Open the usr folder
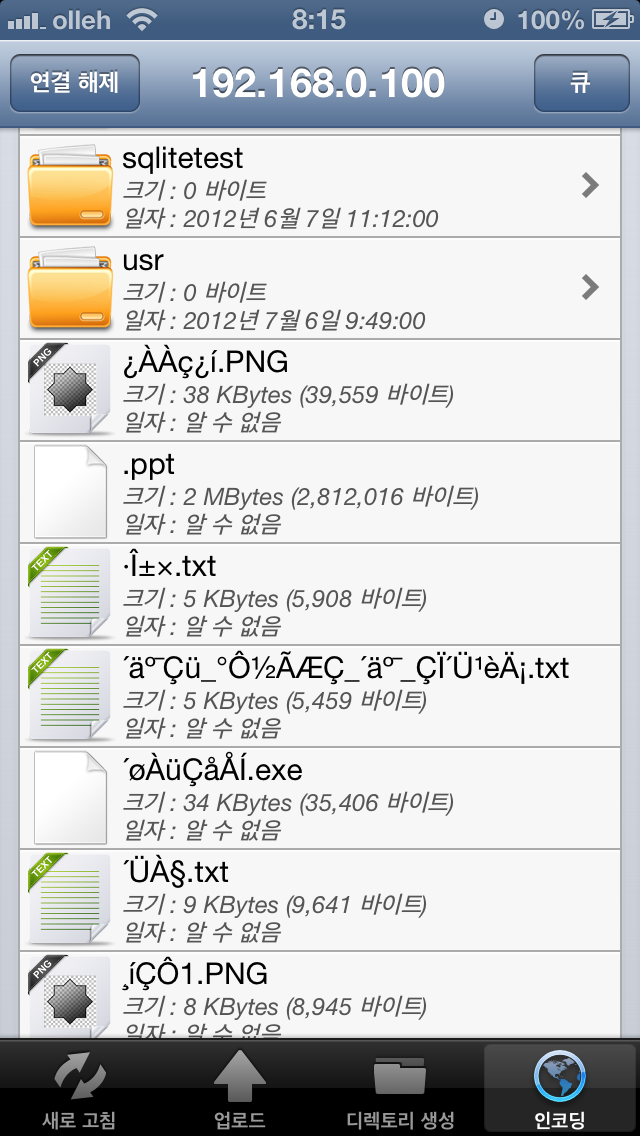640x1136 pixels. (320, 289)
